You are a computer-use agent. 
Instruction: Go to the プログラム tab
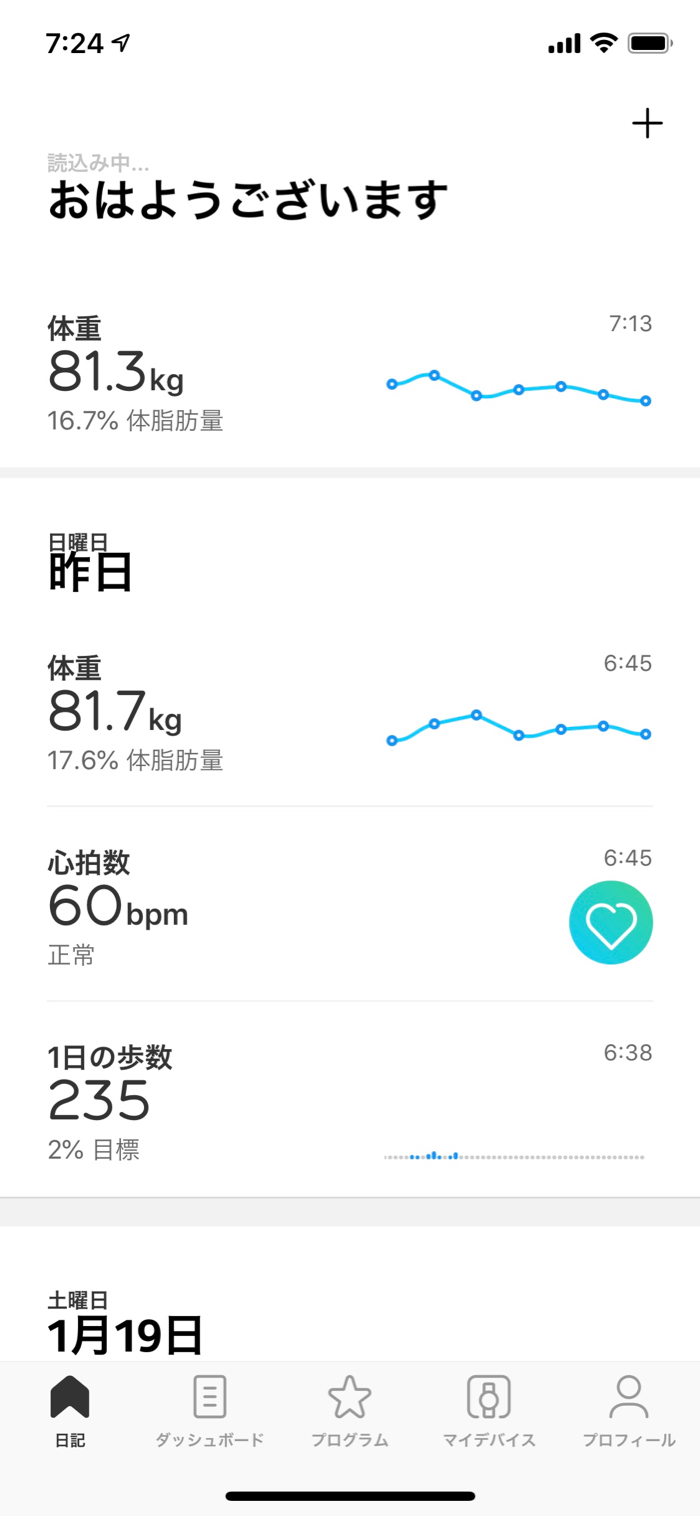349,1411
